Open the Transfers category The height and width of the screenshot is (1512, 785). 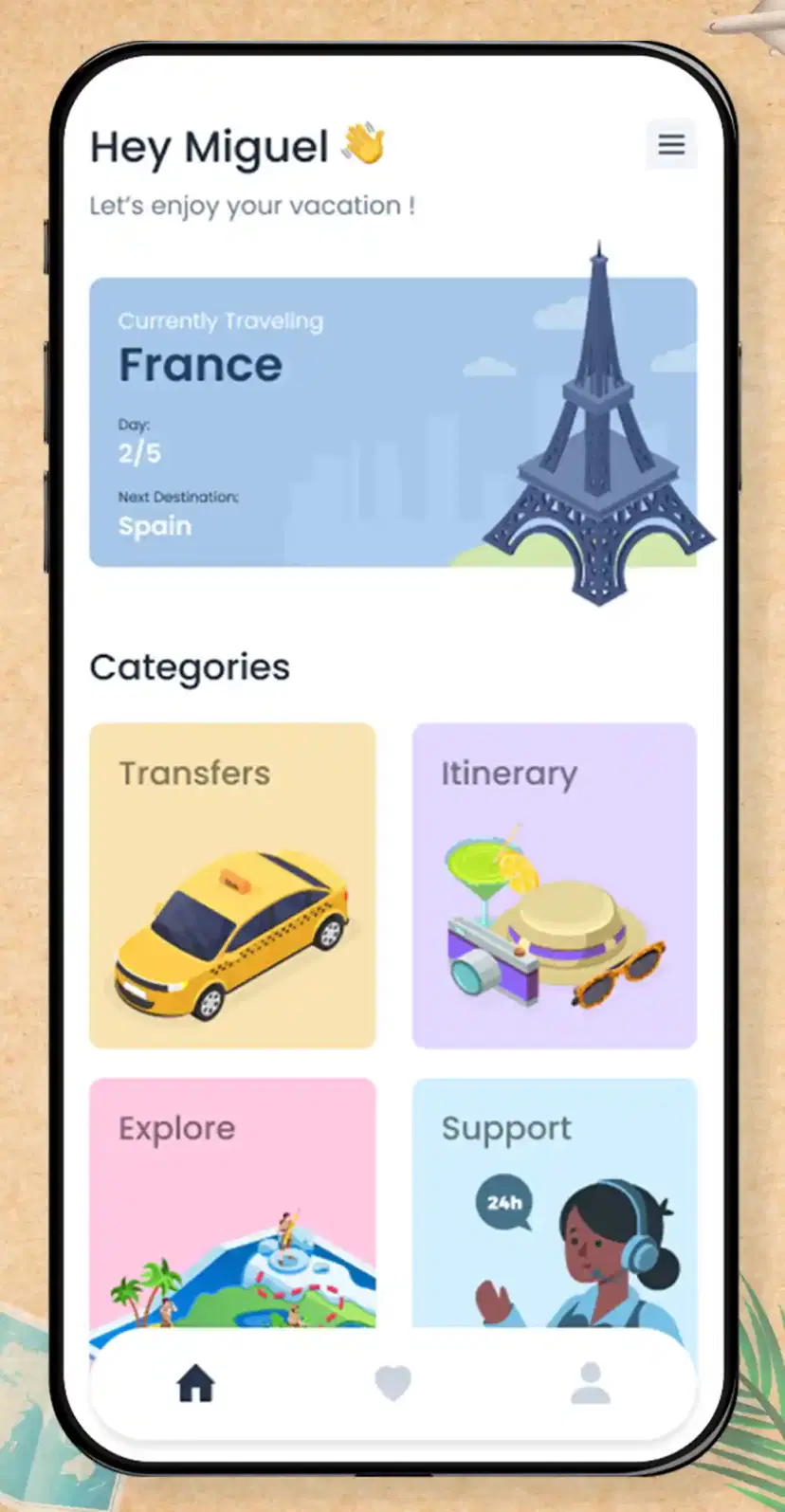[x=232, y=884]
